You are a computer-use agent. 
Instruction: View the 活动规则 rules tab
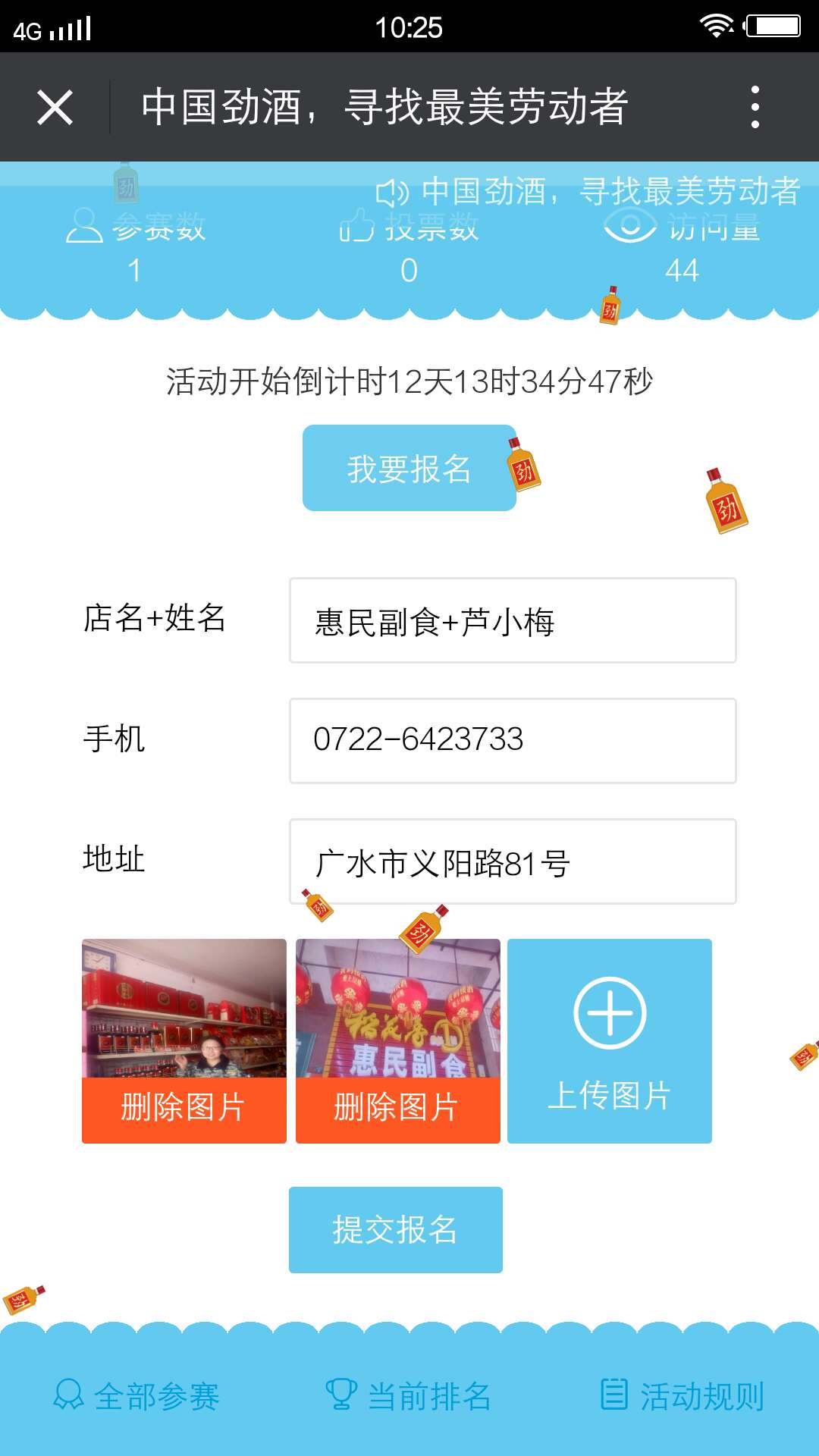pyautogui.click(x=682, y=1396)
